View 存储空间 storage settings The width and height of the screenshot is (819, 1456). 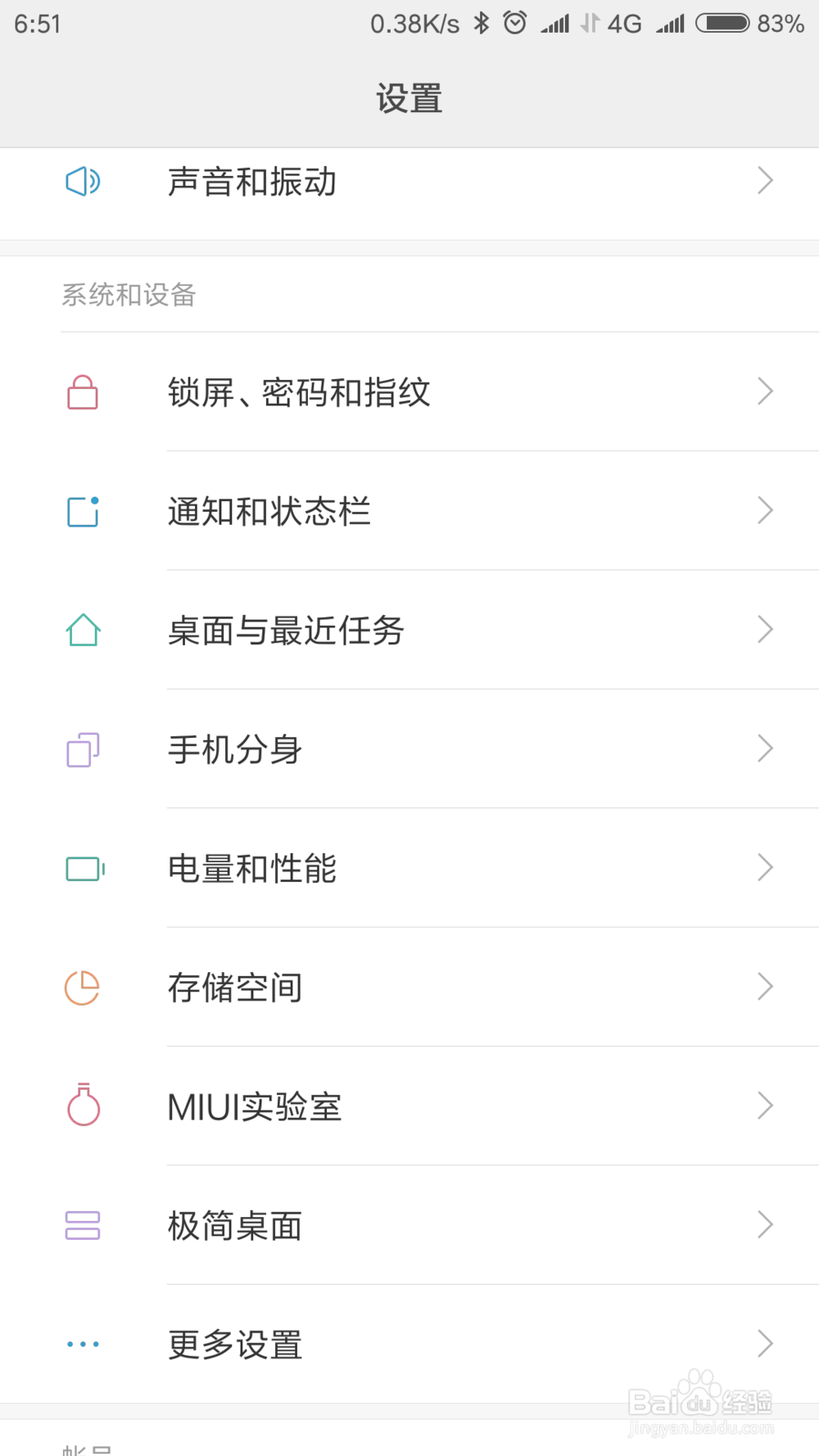pyautogui.click(x=409, y=988)
